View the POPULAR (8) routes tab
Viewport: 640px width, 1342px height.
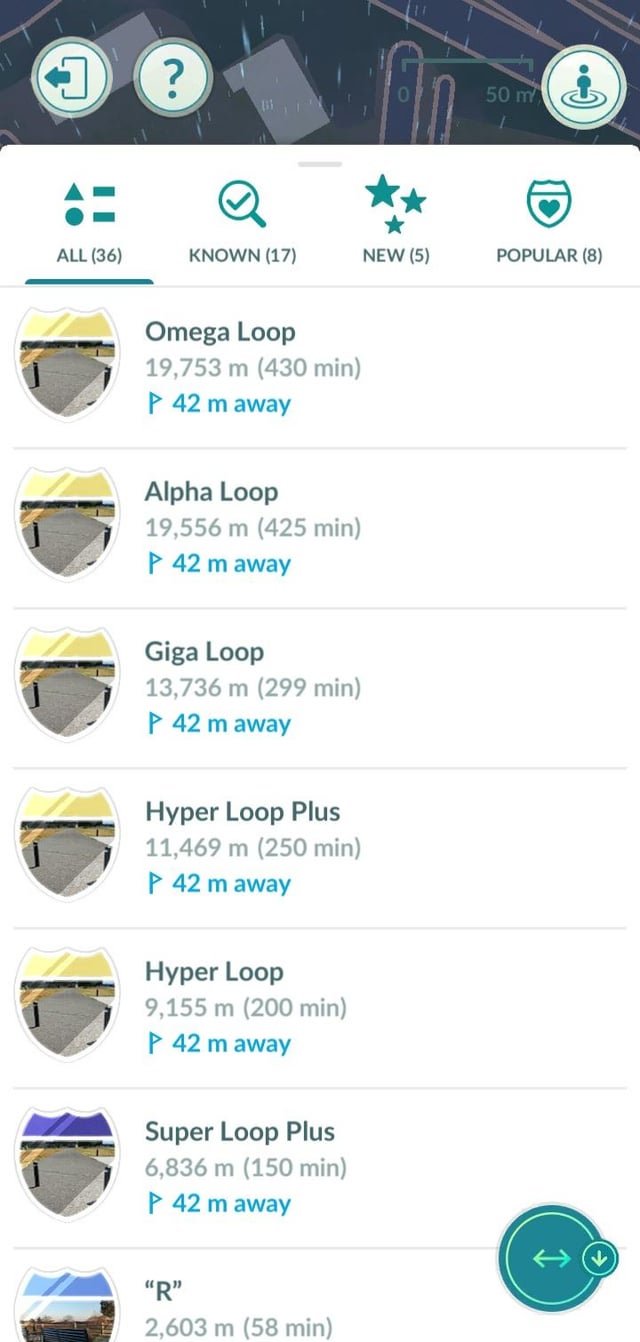coord(549,224)
